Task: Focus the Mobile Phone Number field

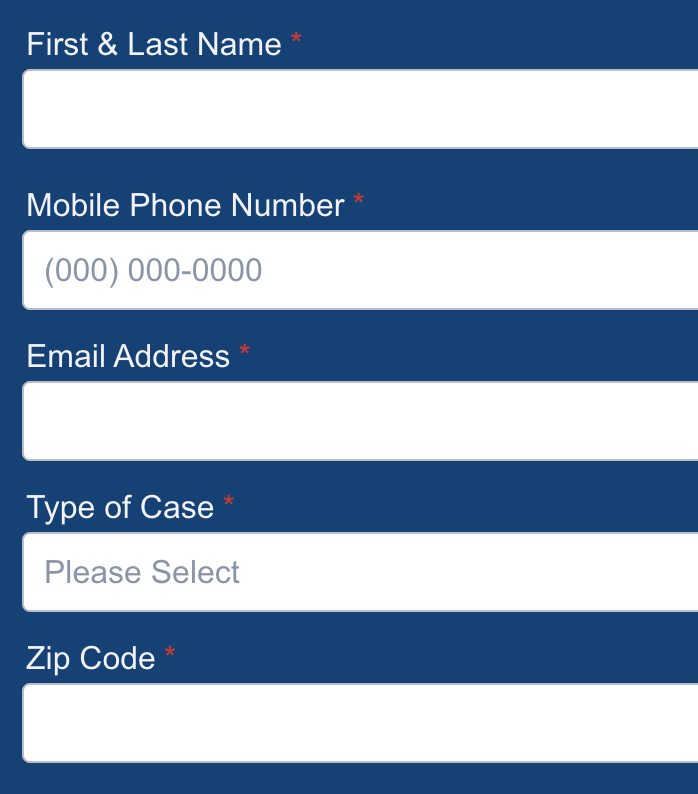Action: 360,270
